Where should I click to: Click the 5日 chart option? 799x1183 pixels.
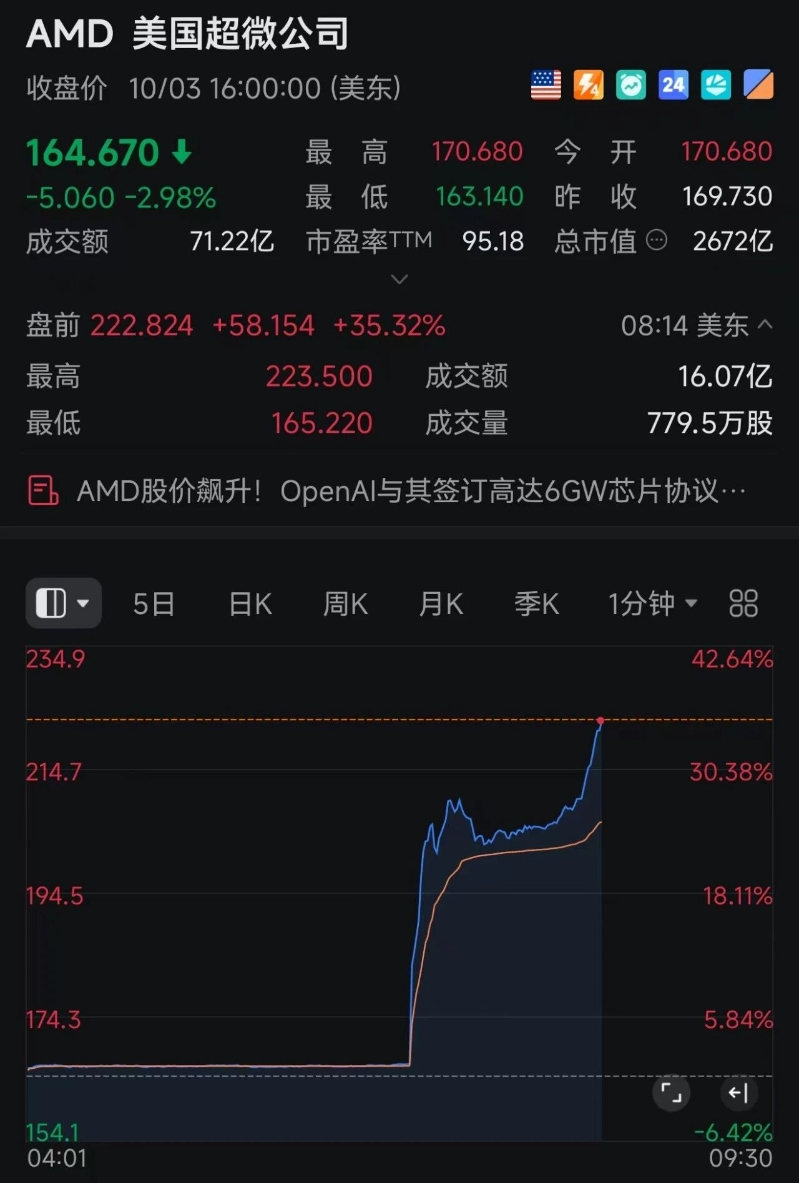point(153,603)
